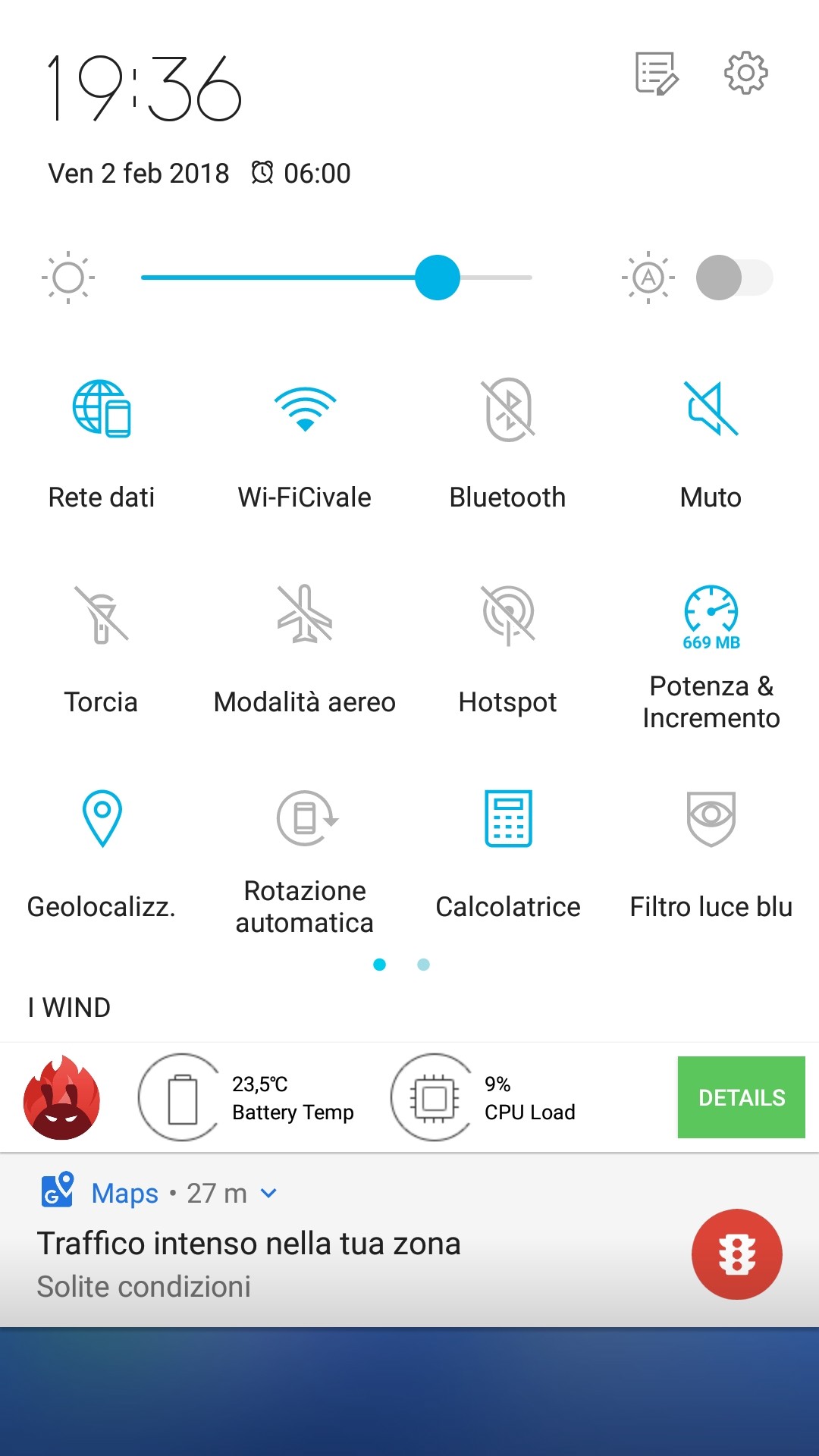The width and height of the screenshot is (819, 1456).
Task: Switch on the Torcia flashlight
Action: pyautogui.click(x=102, y=614)
